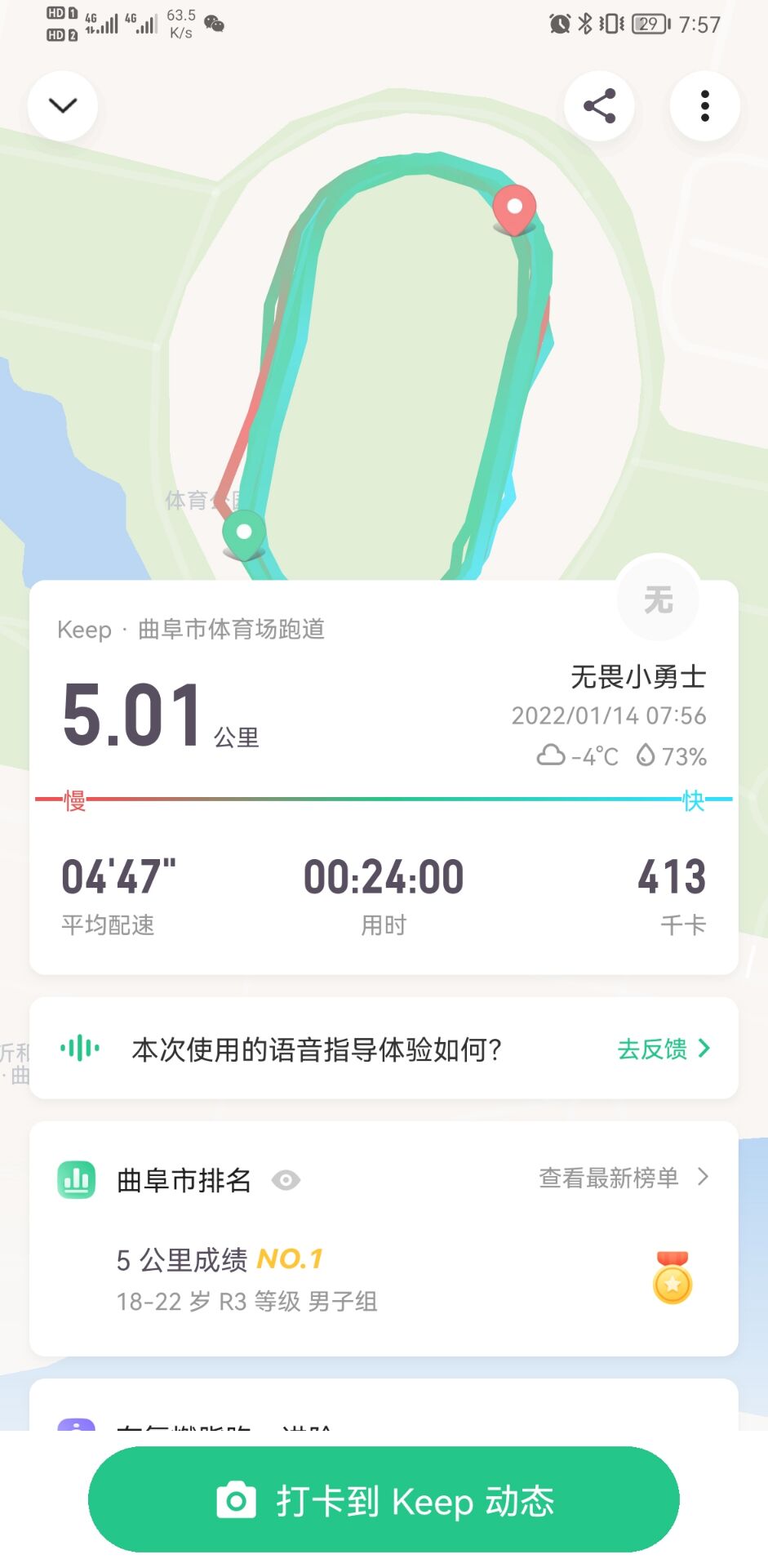Toggle the eye icon next to 曲阜市排名
The width and height of the screenshot is (768, 1568).
coord(286,1180)
